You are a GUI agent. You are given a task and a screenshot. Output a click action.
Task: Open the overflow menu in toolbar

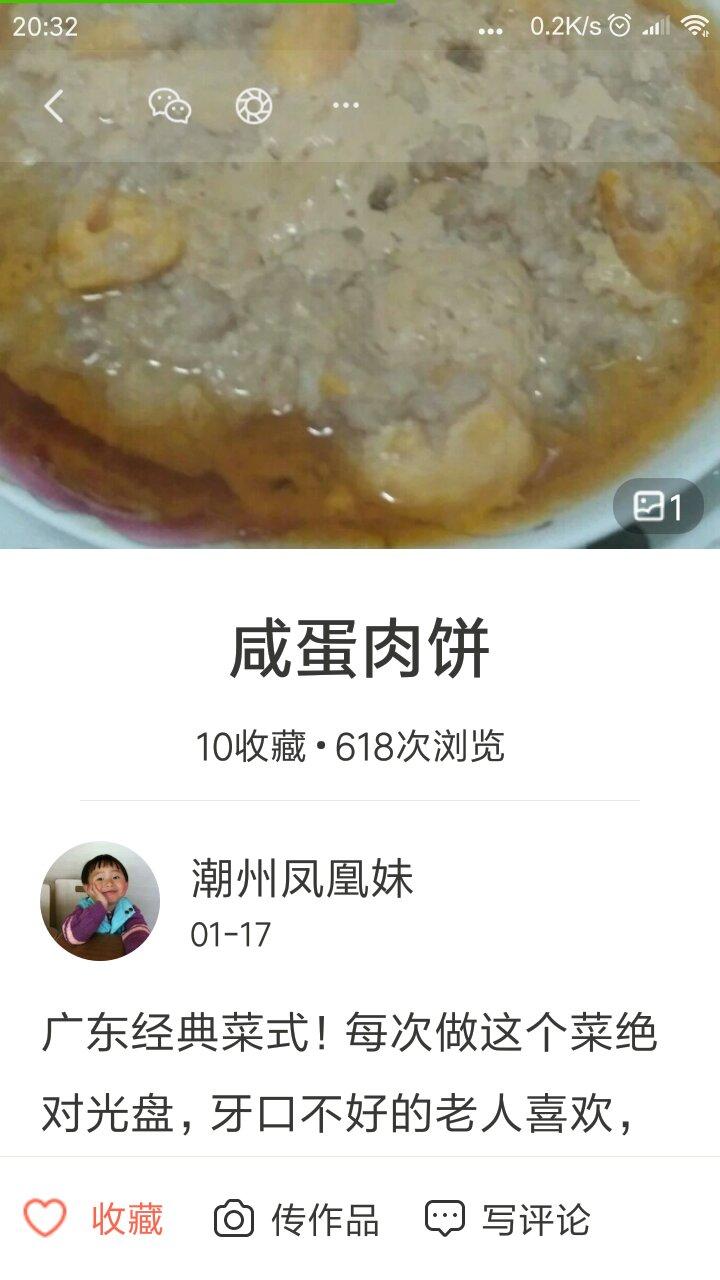[x=345, y=106]
